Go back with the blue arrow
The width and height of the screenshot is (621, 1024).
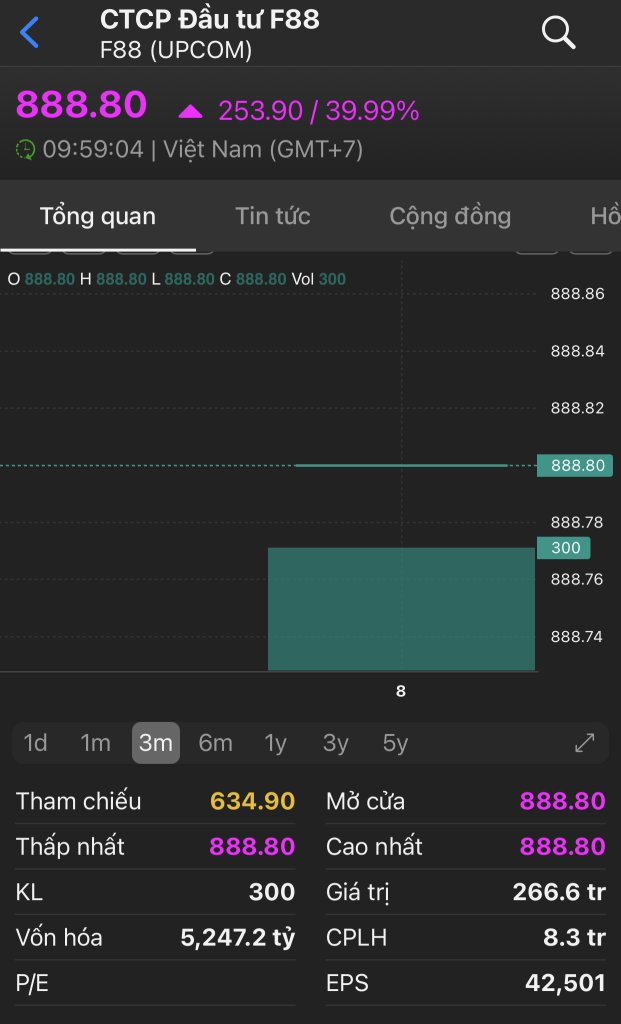(x=29, y=33)
